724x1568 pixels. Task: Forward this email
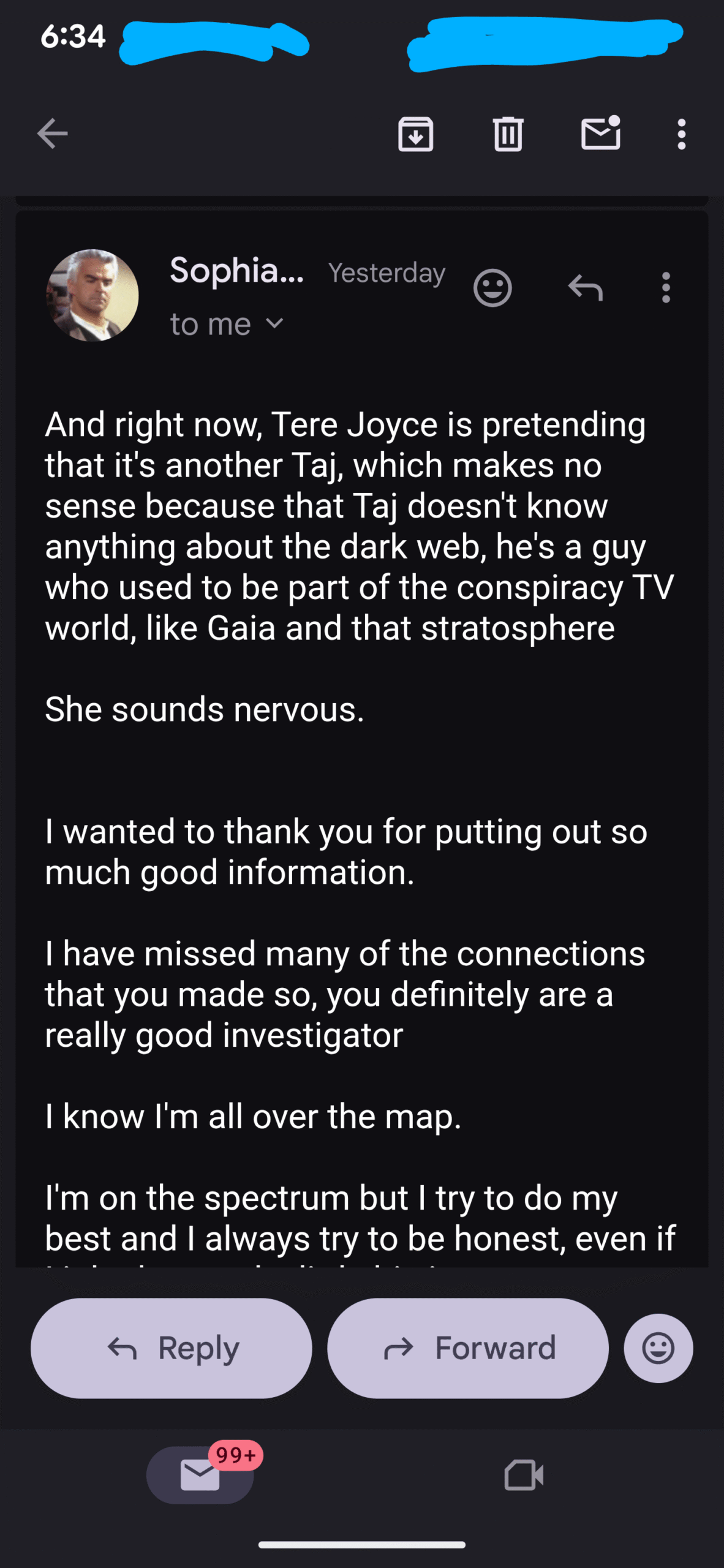tap(468, 1348)
